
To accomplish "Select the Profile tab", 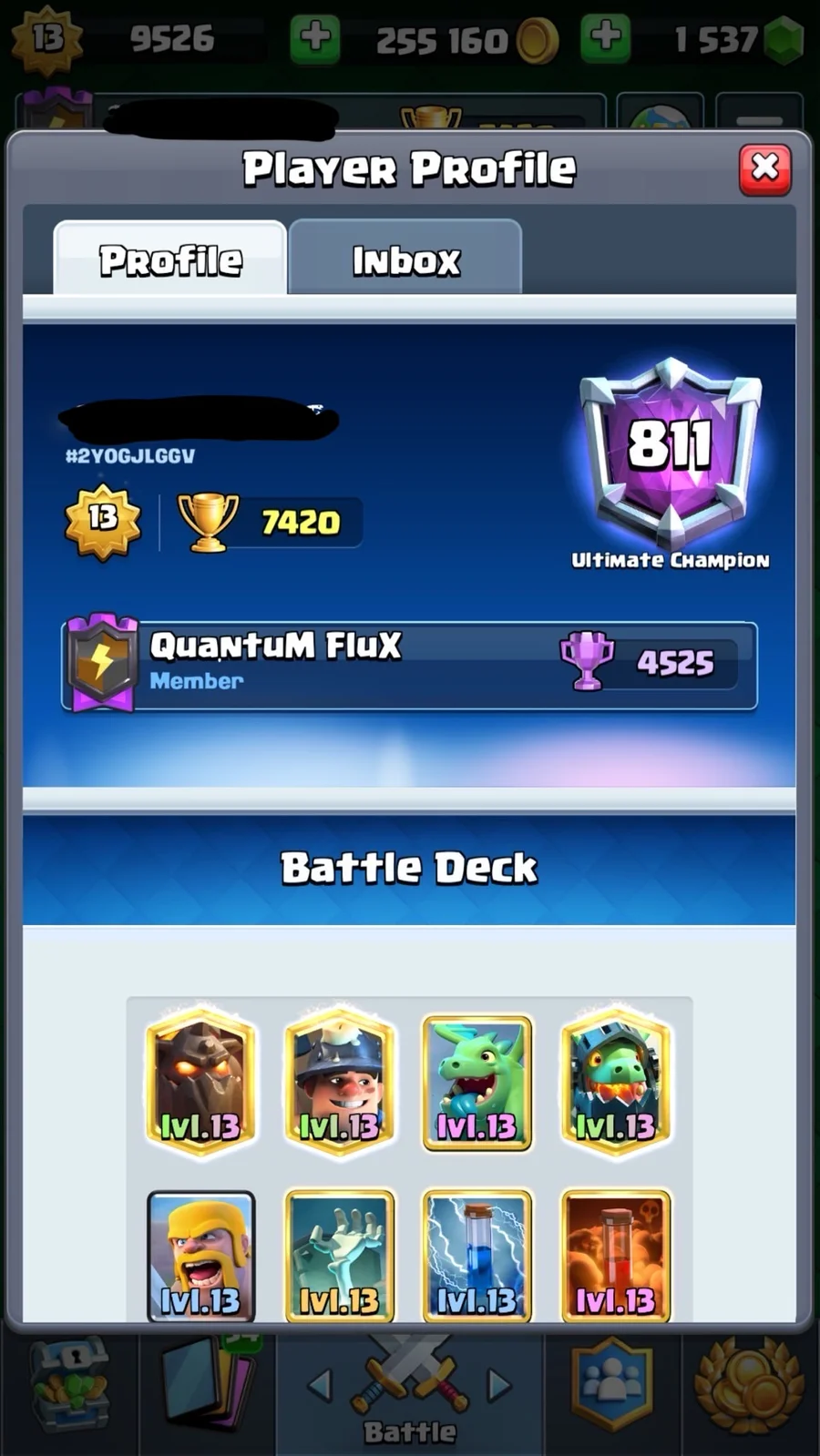I will (x=170, y=258).
